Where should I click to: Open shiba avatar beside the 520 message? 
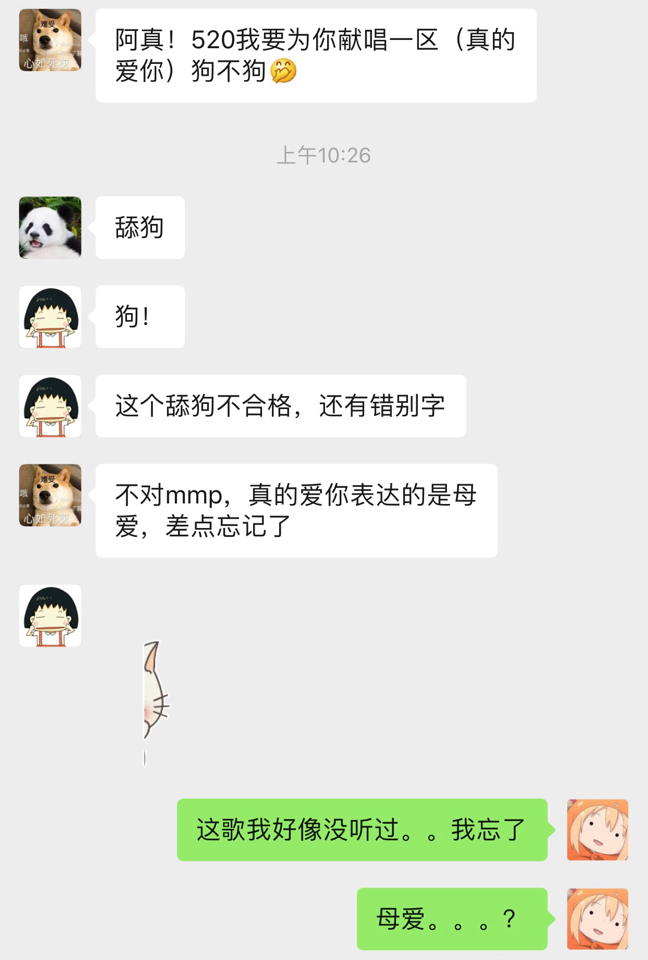[50, 40]
